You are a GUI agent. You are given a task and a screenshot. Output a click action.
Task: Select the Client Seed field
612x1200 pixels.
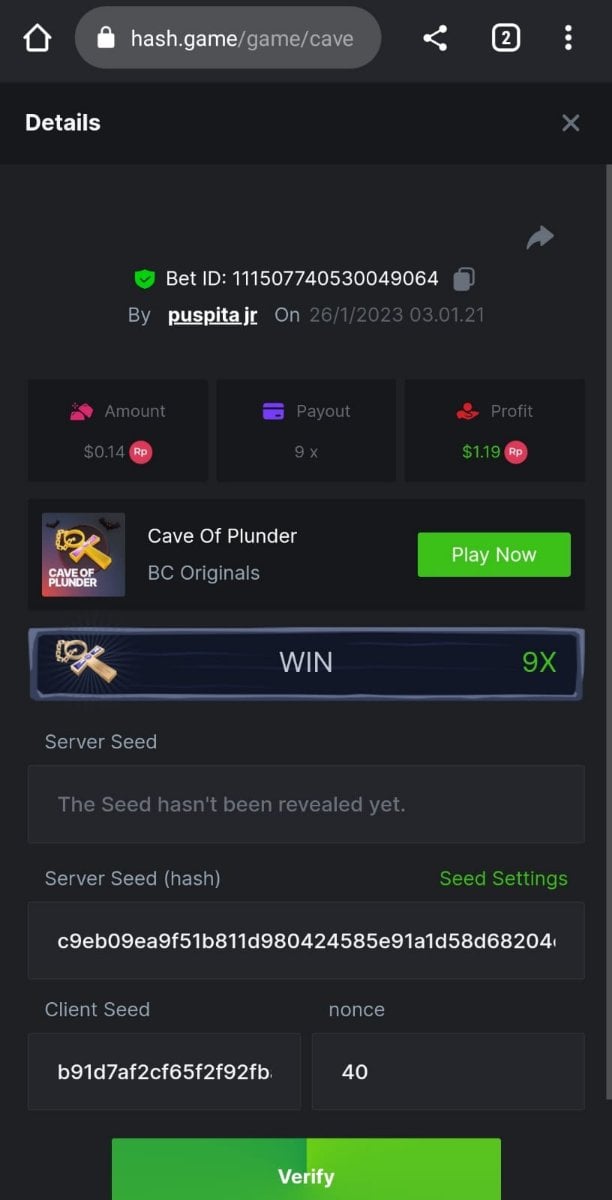tap(164, 1072)
